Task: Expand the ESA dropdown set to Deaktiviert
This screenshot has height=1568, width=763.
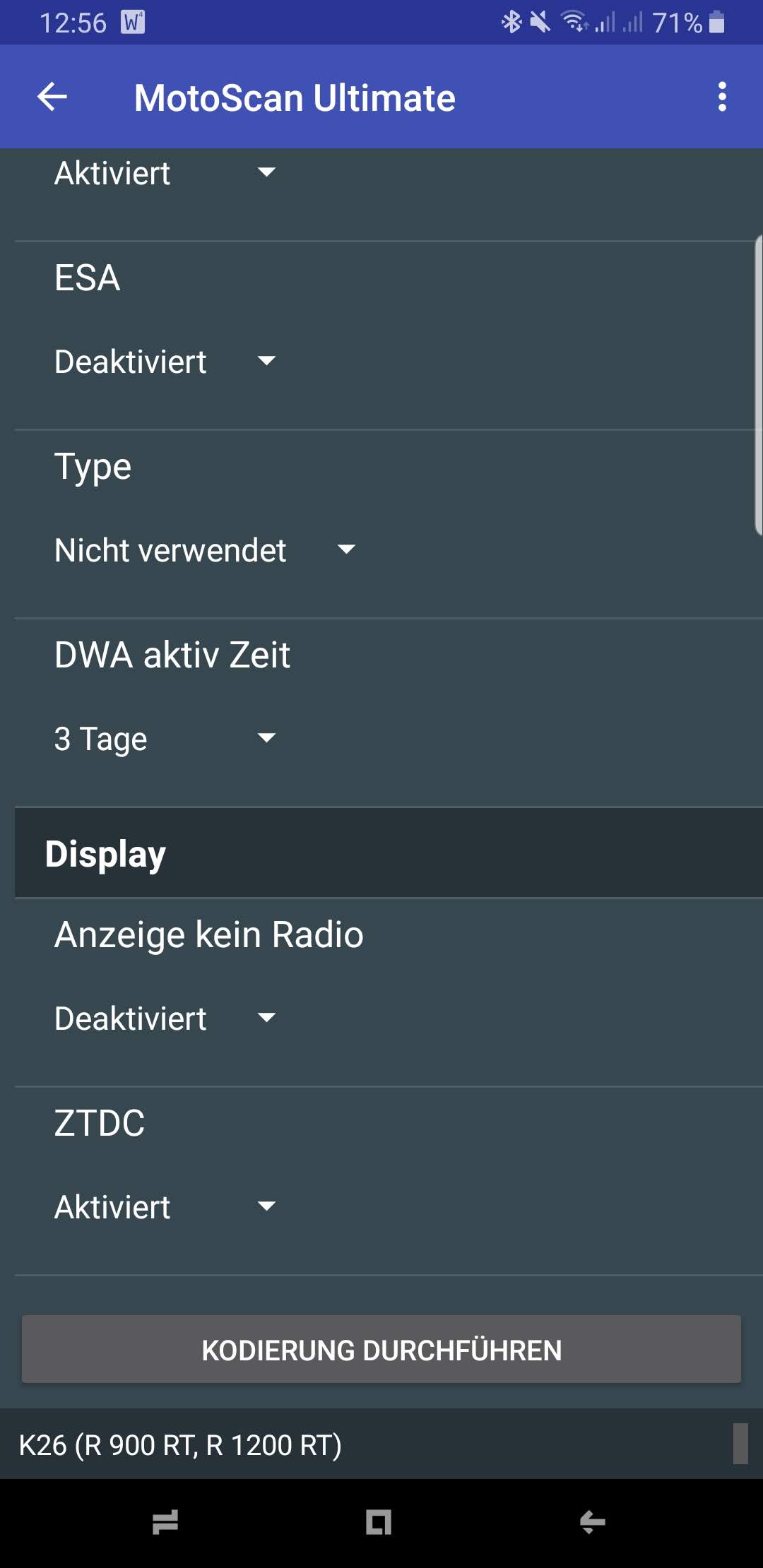Action: 165,362
